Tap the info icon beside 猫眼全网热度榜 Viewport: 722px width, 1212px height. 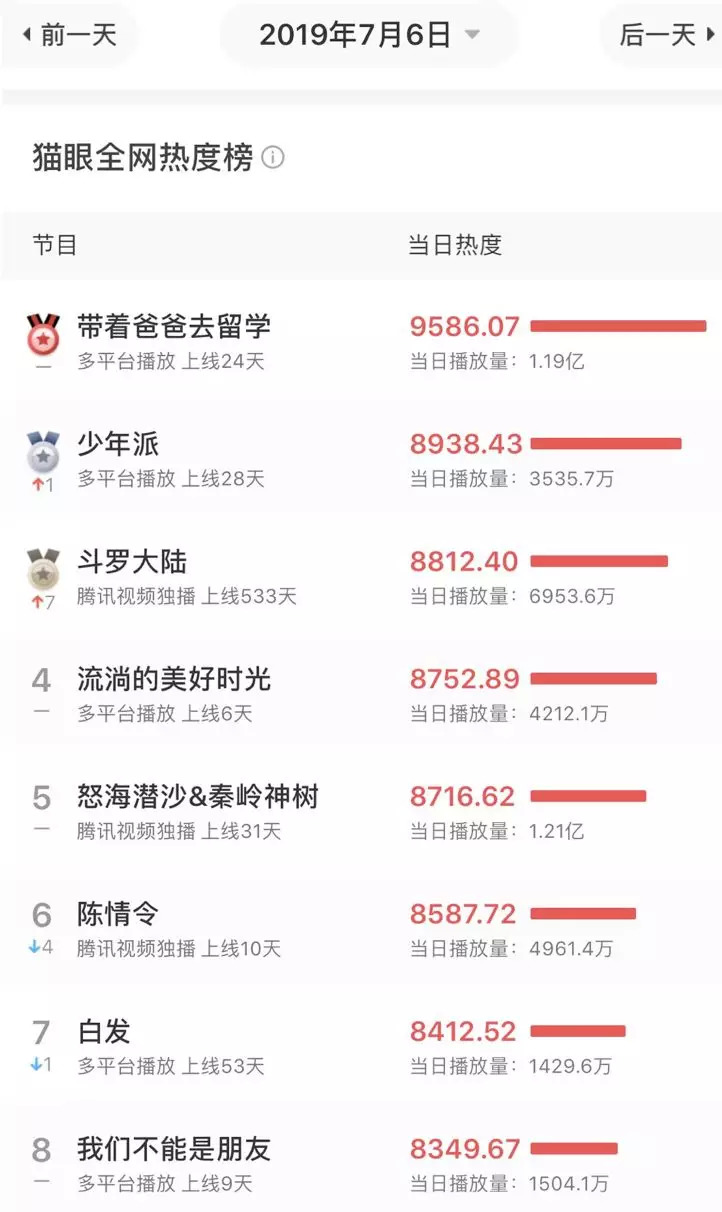(x=273, y=158)
